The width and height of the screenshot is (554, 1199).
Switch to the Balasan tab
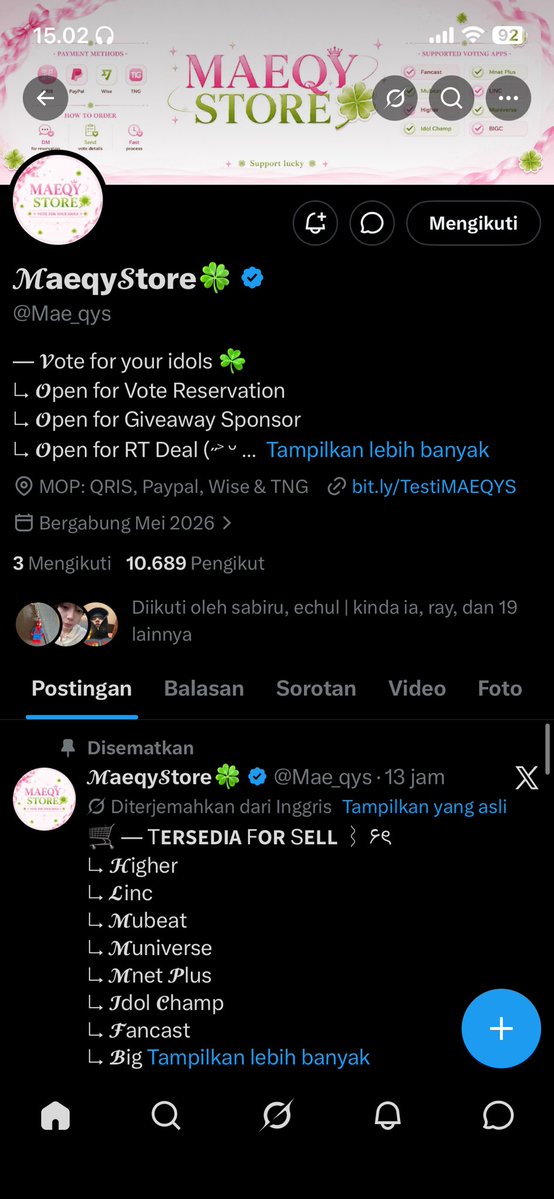click(x=204, y=688)
